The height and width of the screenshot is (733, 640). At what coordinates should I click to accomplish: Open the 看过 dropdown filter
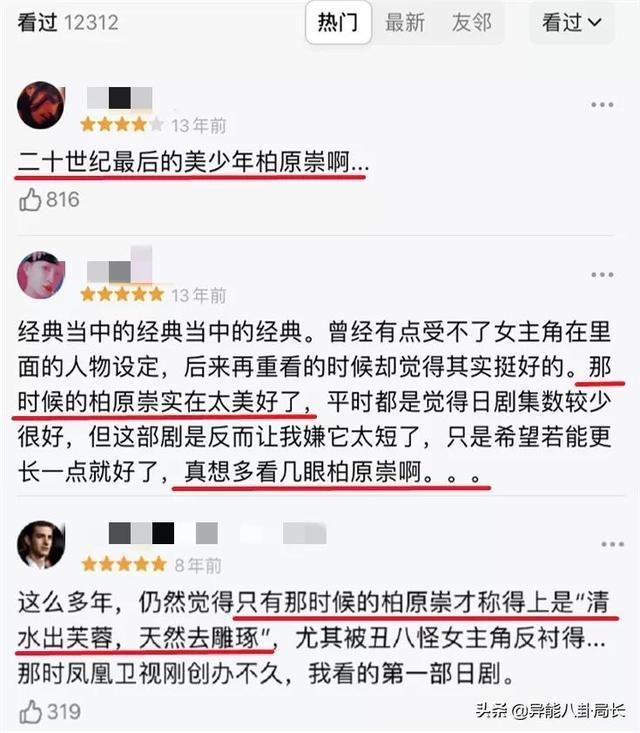click(x=571, y=23)
